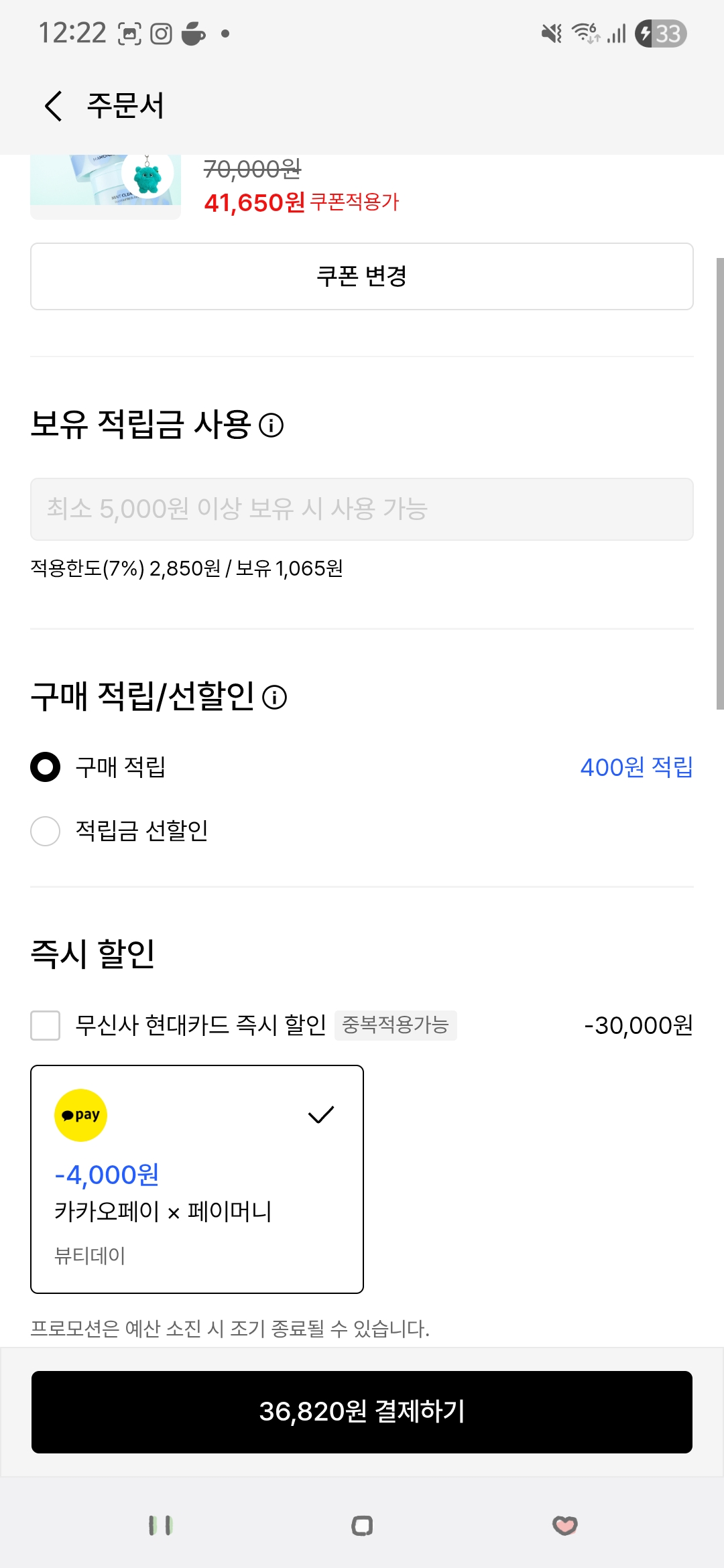Go to the home screen
This screenshot has width=724, height=1568.
tap(362, 1526)
